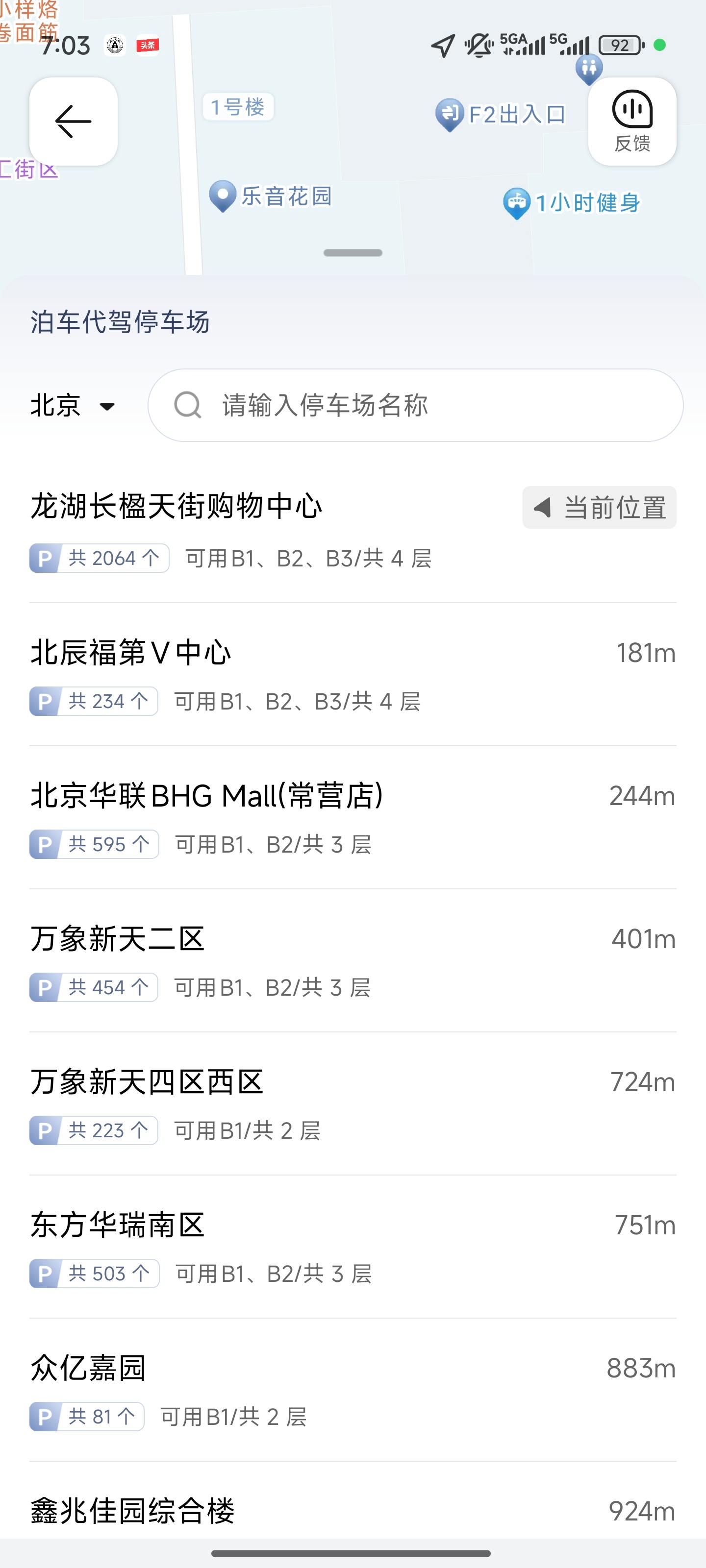Open 众亿嘉园 parking lot entry
This screenshot has width=706, height=1568.
pyautogui.click(x=353, y=1390)
